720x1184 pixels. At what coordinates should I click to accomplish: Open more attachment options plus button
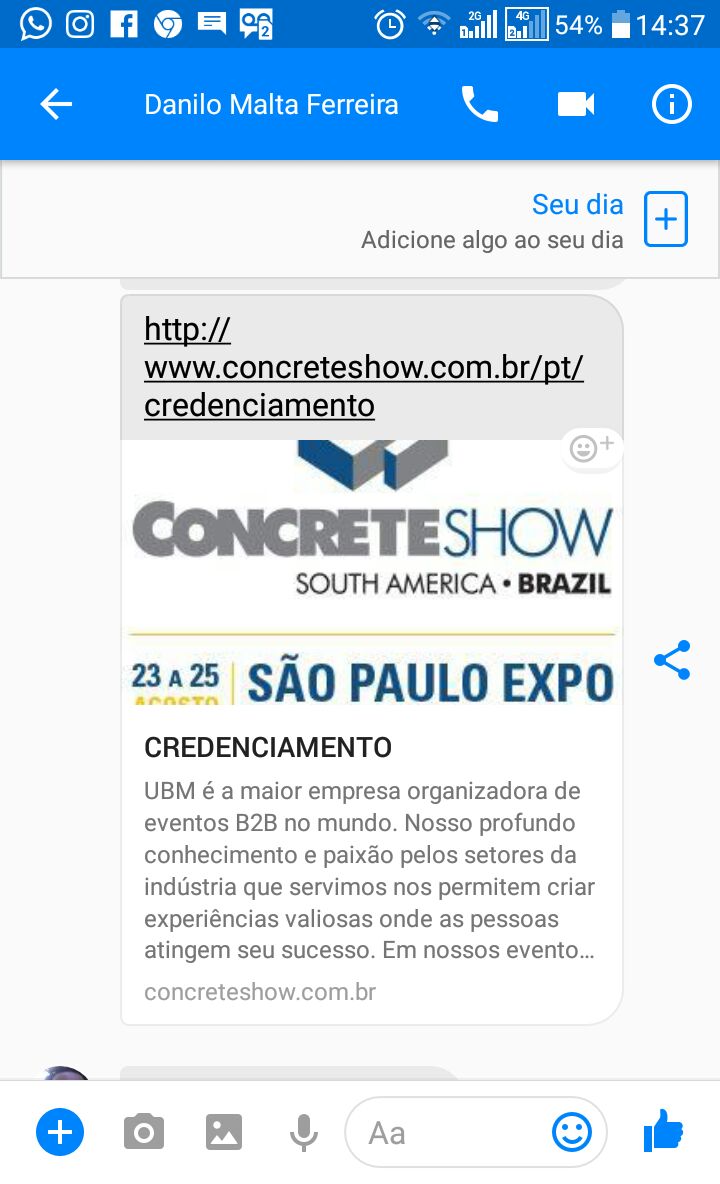[60, 1132]
